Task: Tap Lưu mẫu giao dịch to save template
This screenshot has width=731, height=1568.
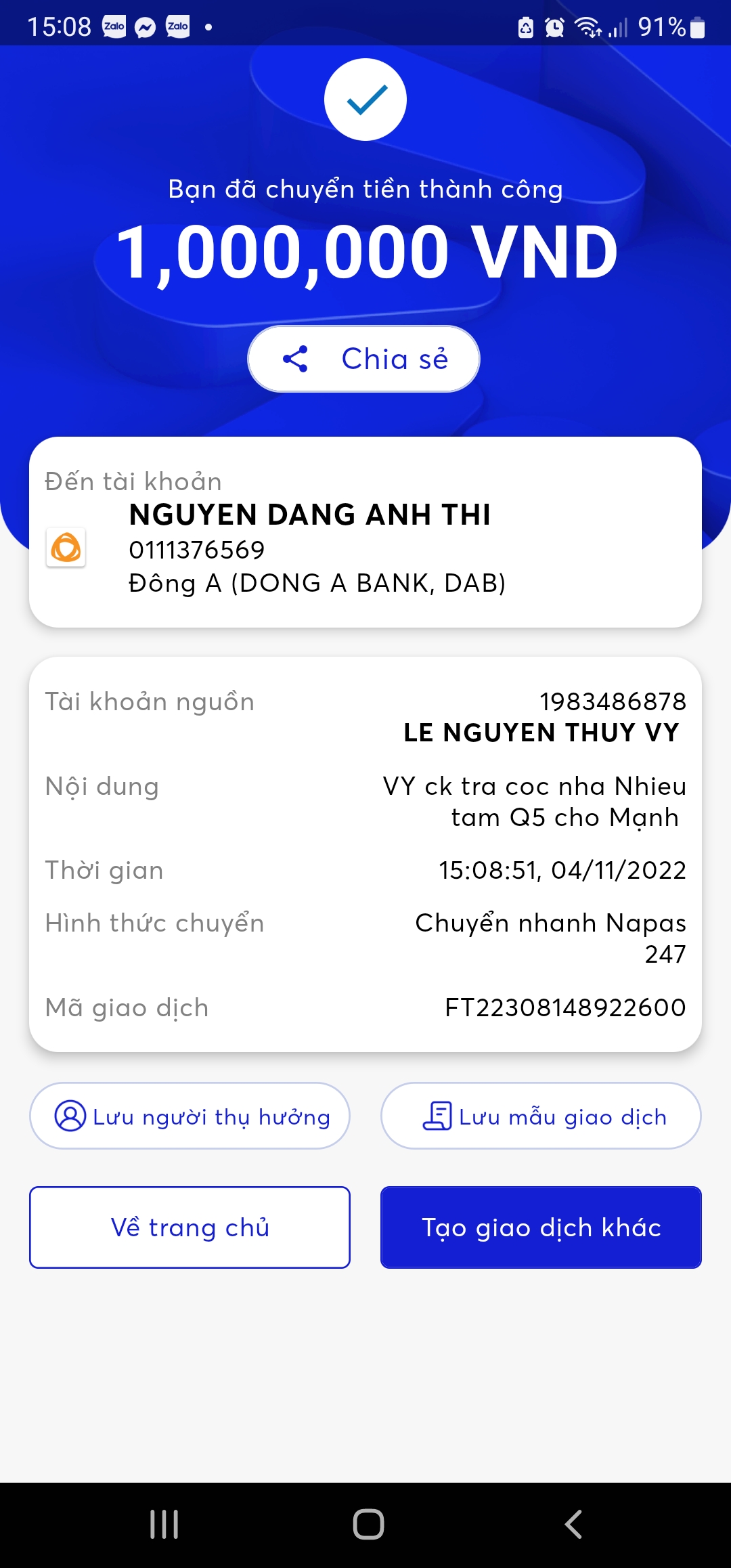Action: [541, 1116]
